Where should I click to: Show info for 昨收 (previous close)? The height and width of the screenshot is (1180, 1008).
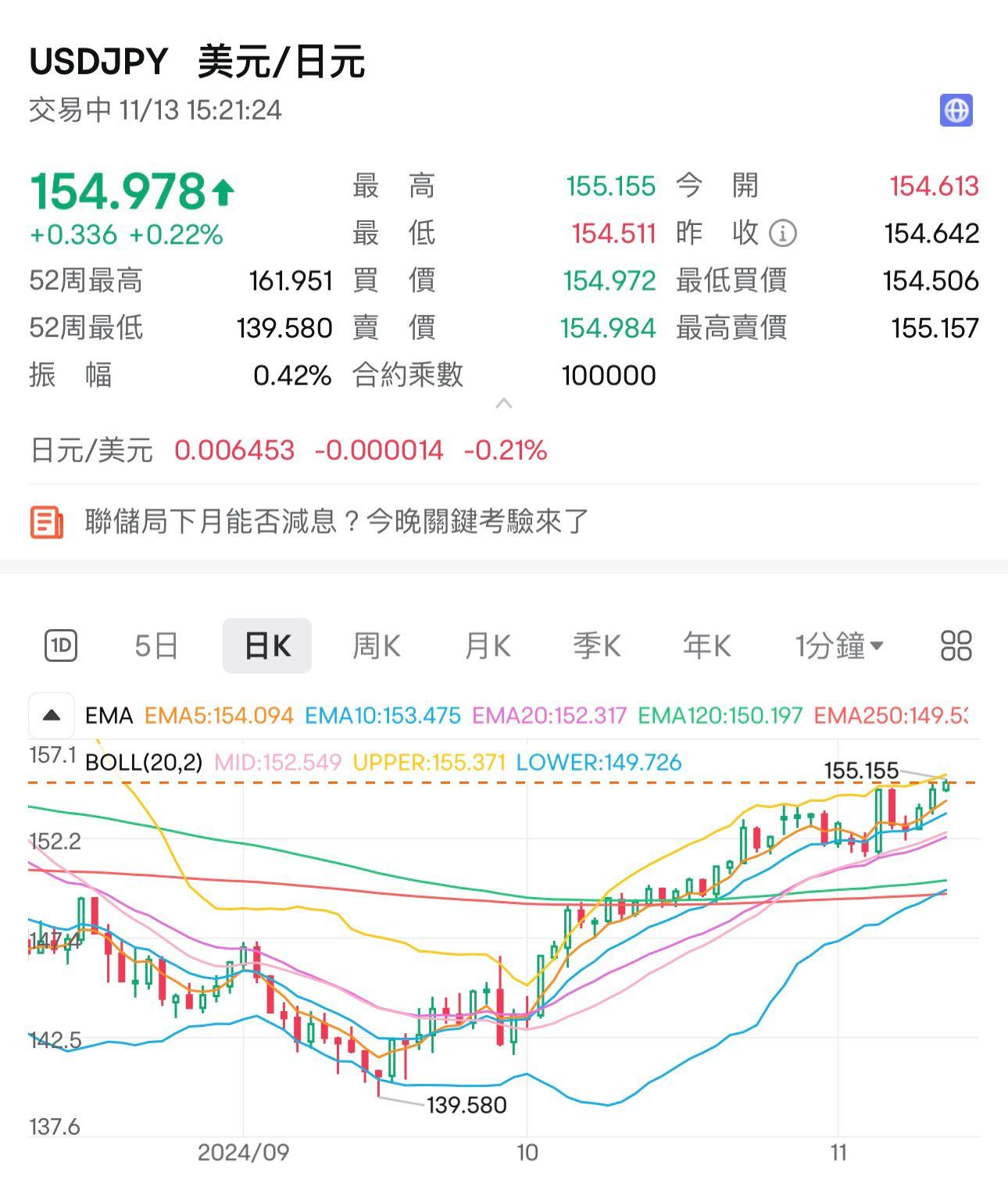783,233
